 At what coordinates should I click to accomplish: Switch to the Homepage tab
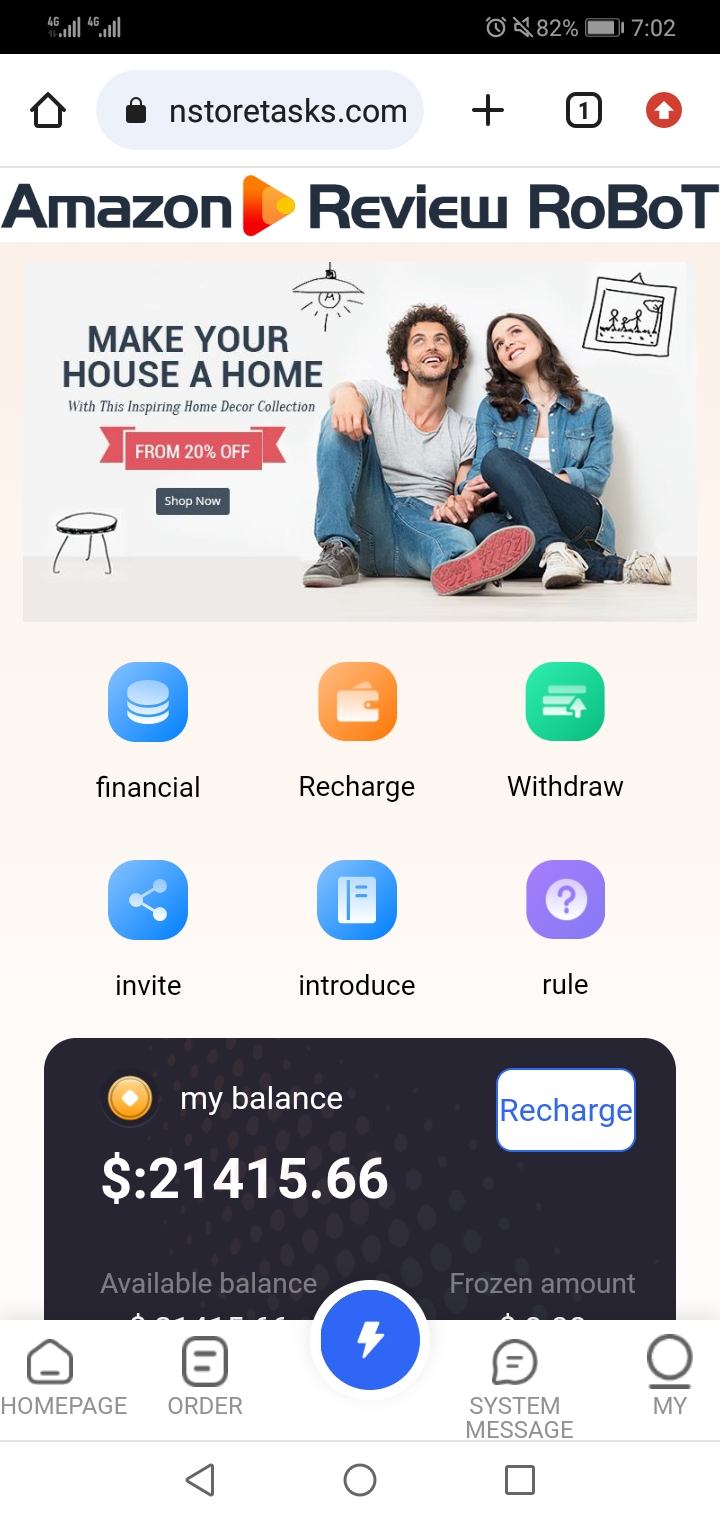[x=52, y=1378]
